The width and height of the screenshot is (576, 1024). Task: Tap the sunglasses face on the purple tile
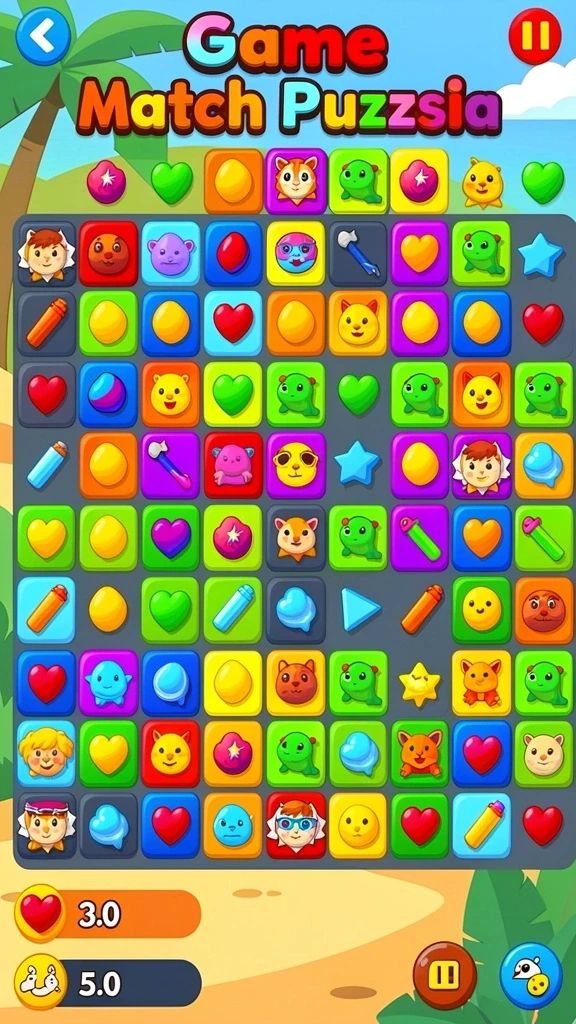(x=296, y=463)
